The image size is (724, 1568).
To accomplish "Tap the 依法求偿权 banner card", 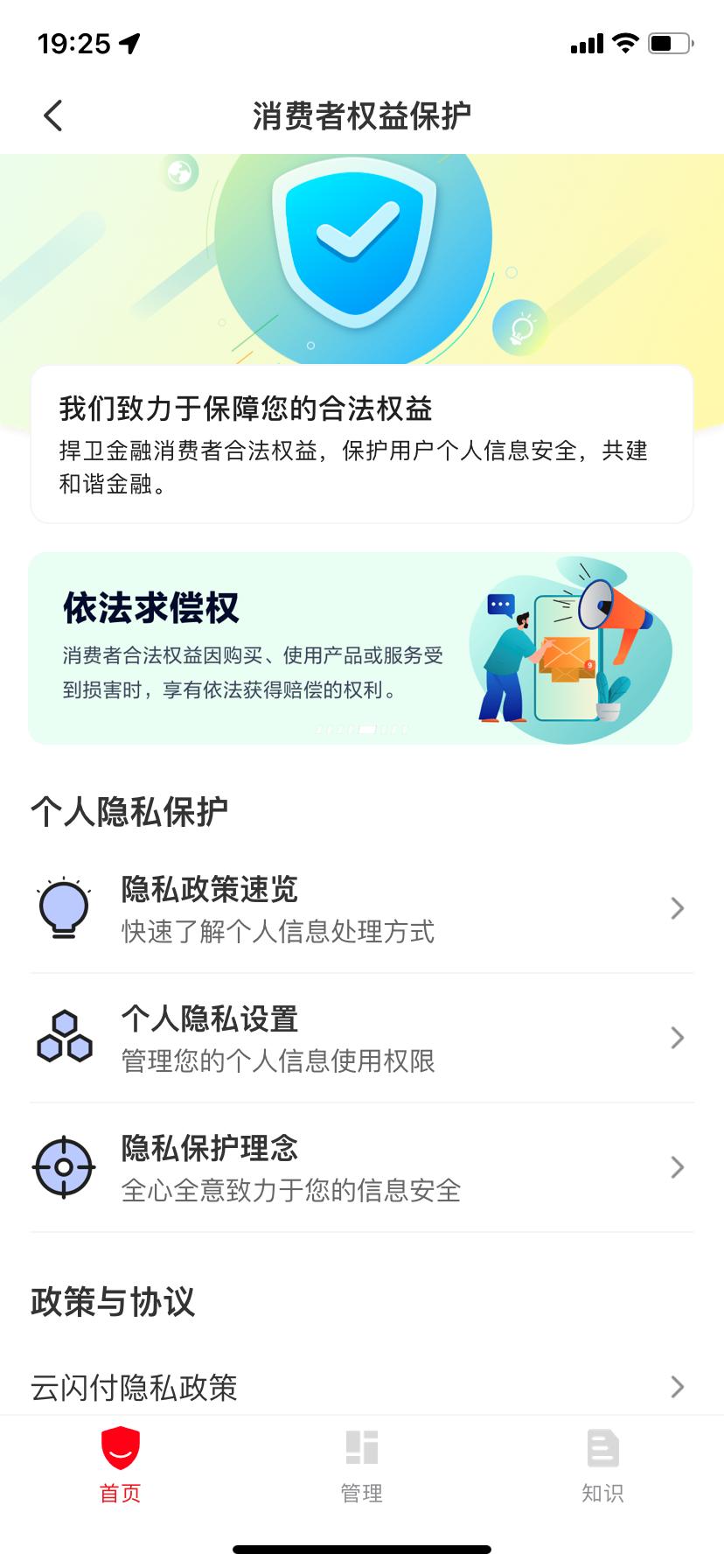I will [361, 646].
